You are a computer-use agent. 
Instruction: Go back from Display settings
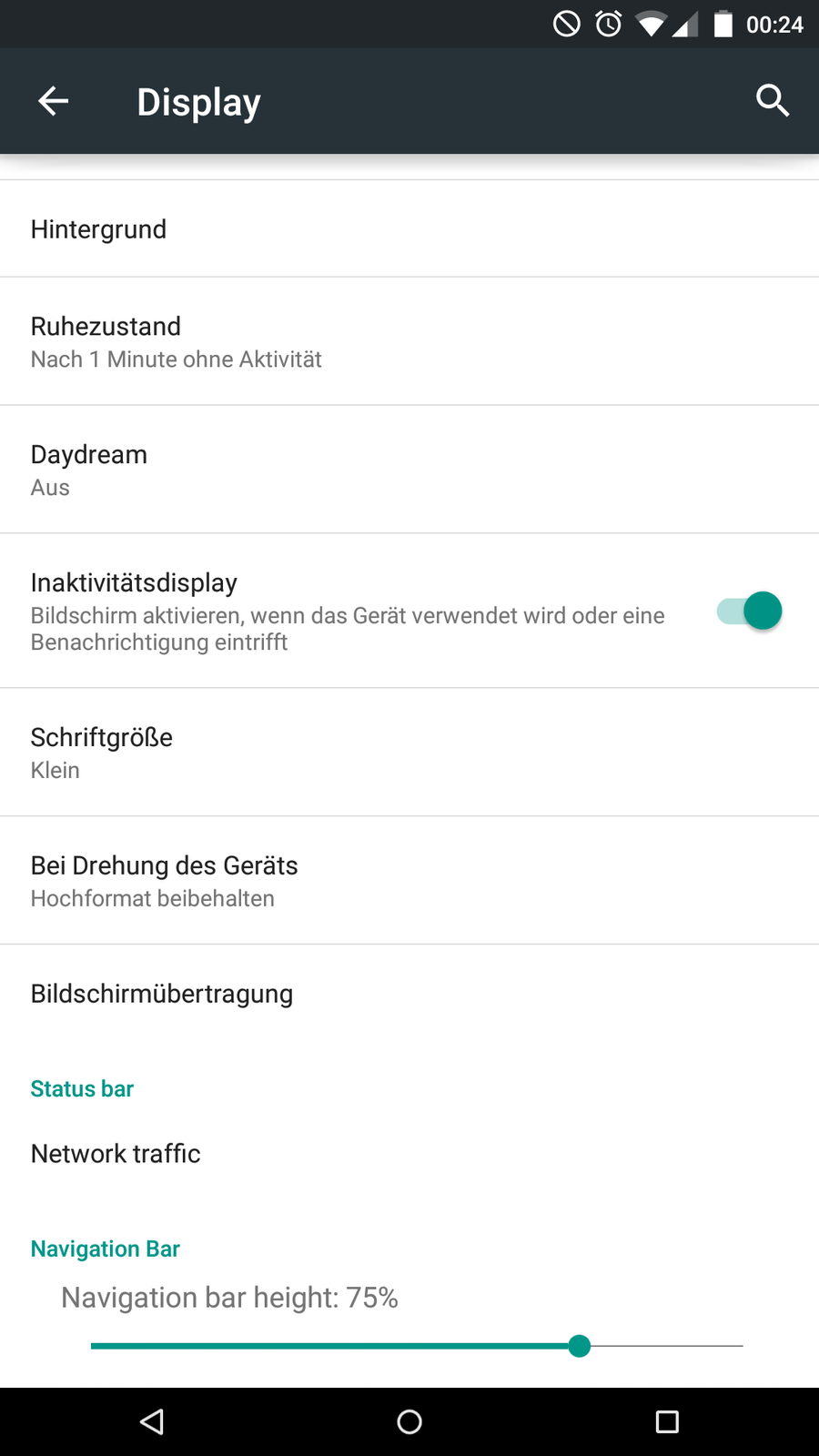[54, 101]
